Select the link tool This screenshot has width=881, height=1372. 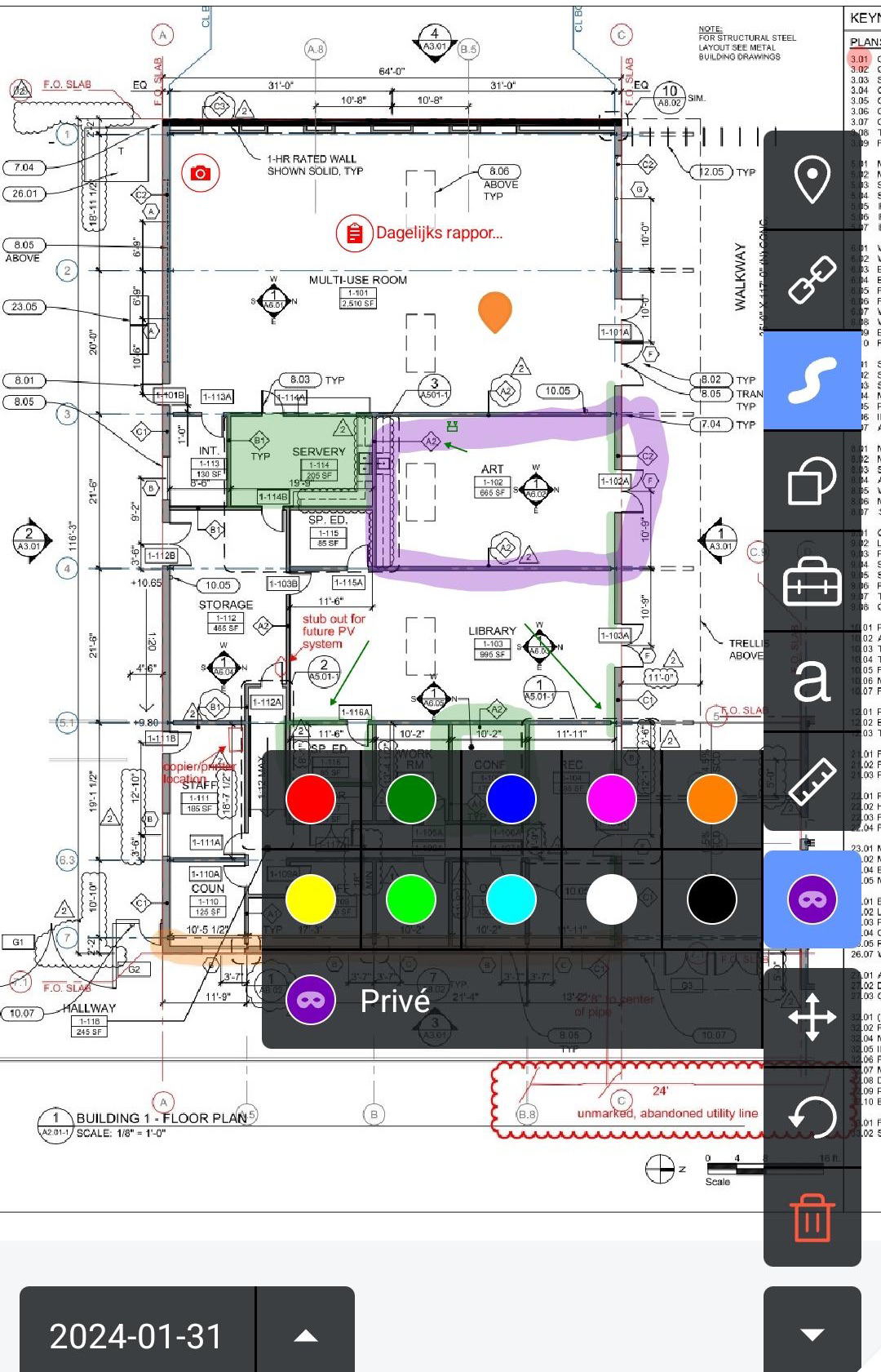pyautogui.click(x=812, y=280)
